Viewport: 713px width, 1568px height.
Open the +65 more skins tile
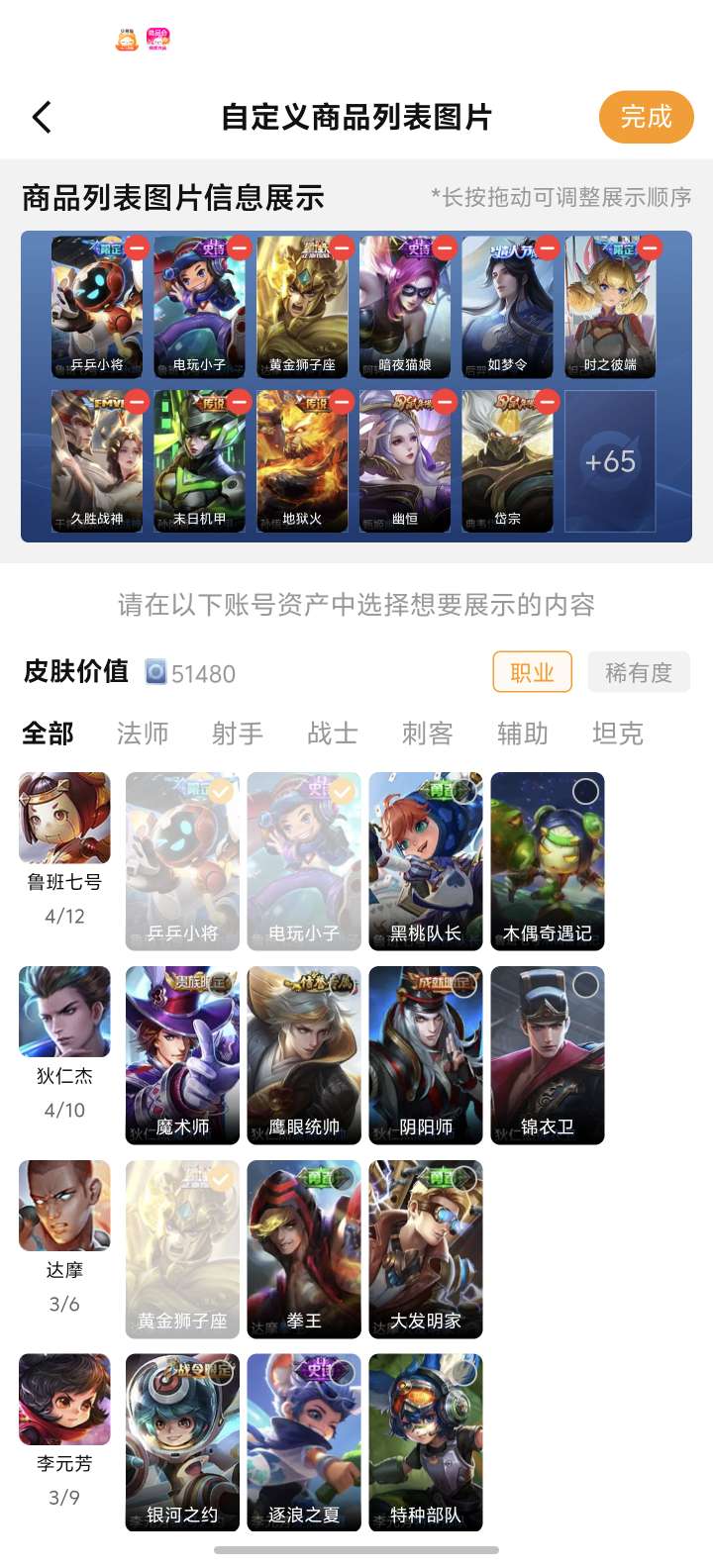tap(610, 461)
